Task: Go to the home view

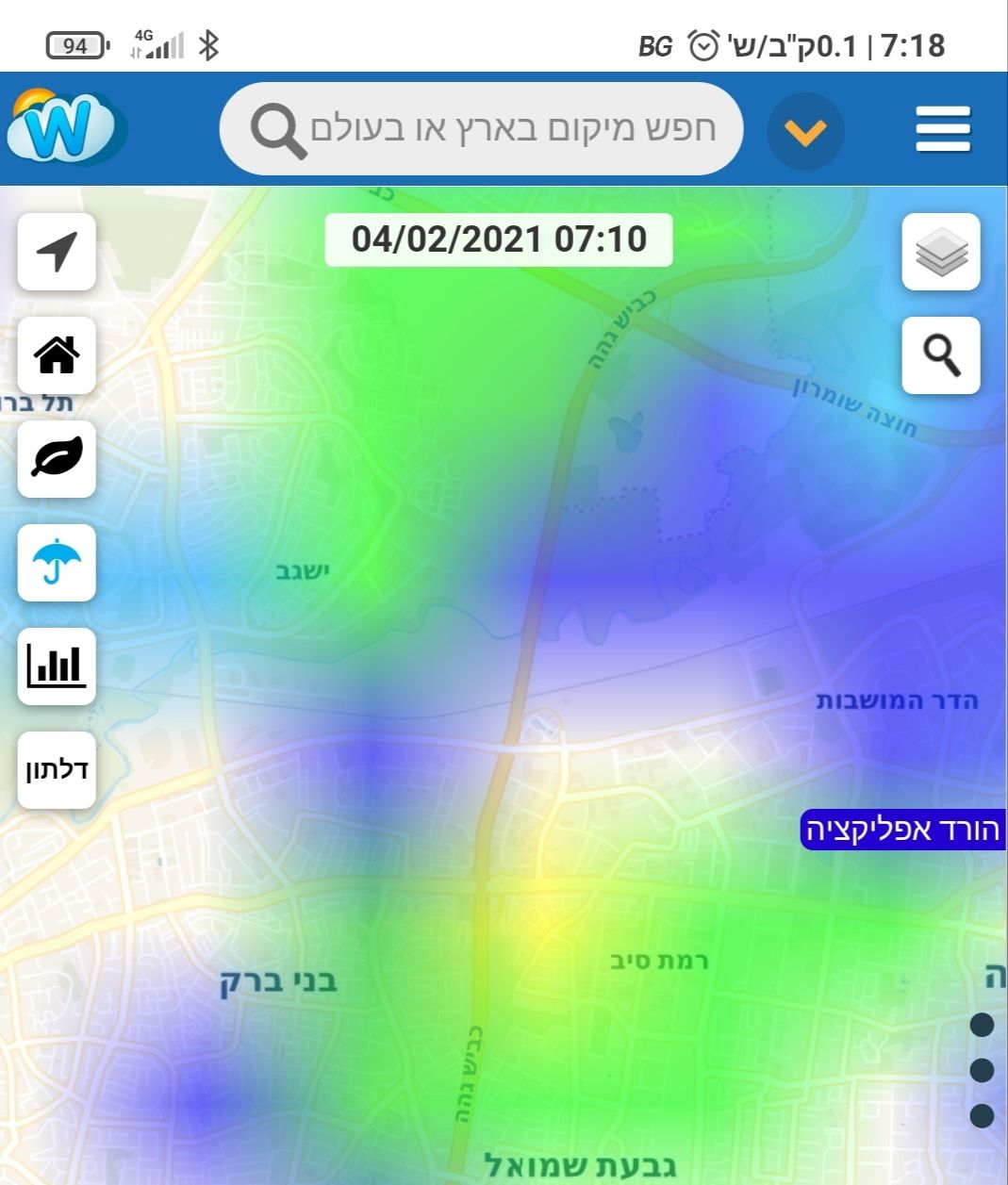Action: pyautogui.click(x=57, y=355)
